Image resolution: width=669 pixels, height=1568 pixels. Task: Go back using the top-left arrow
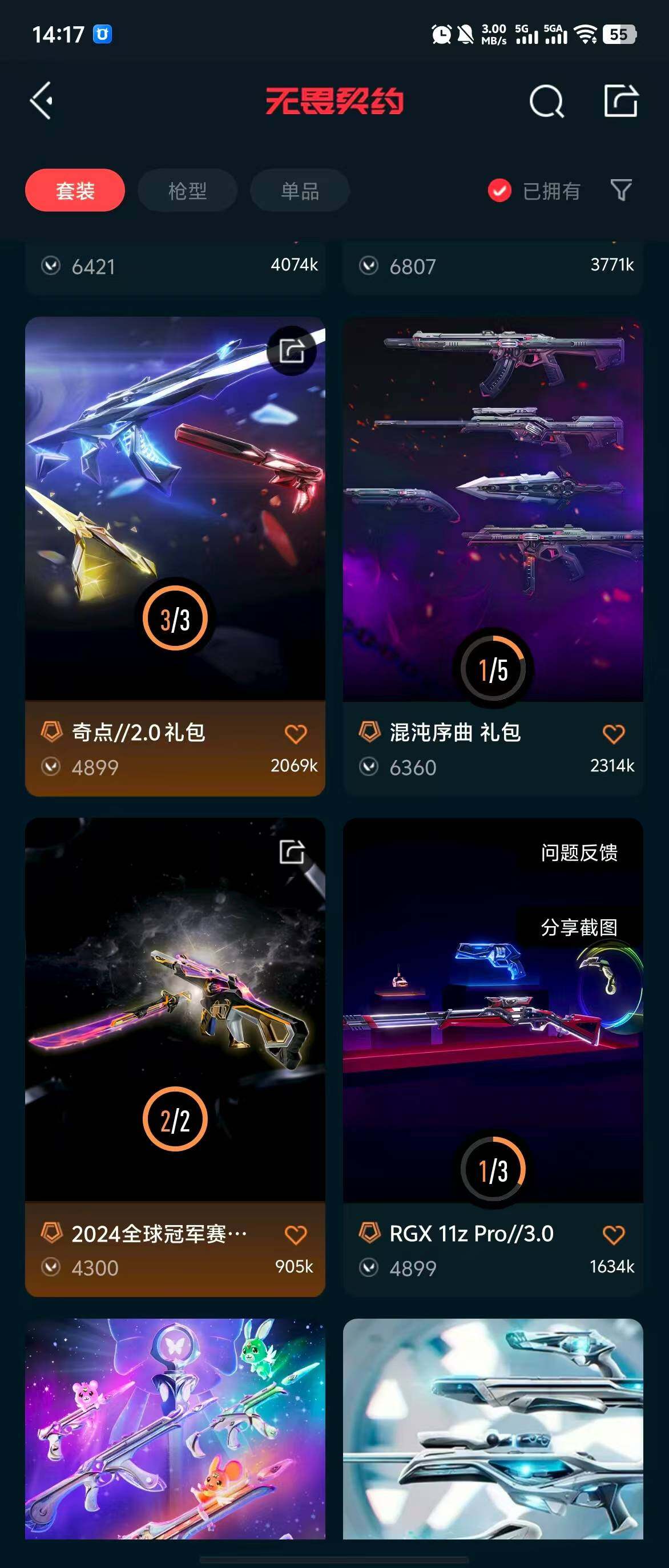[42, 101]
